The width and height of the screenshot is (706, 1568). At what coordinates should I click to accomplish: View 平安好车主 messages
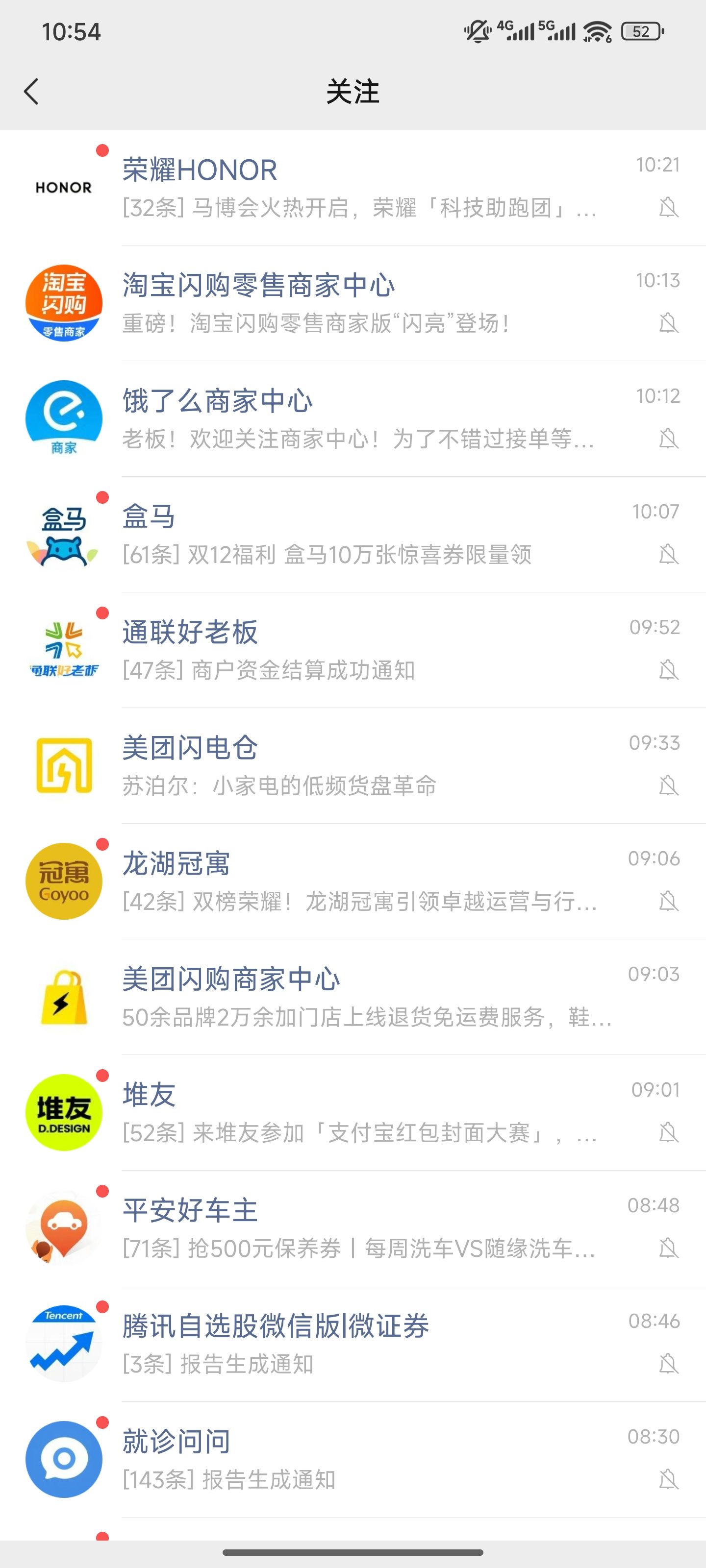[x=358, y=1228]
